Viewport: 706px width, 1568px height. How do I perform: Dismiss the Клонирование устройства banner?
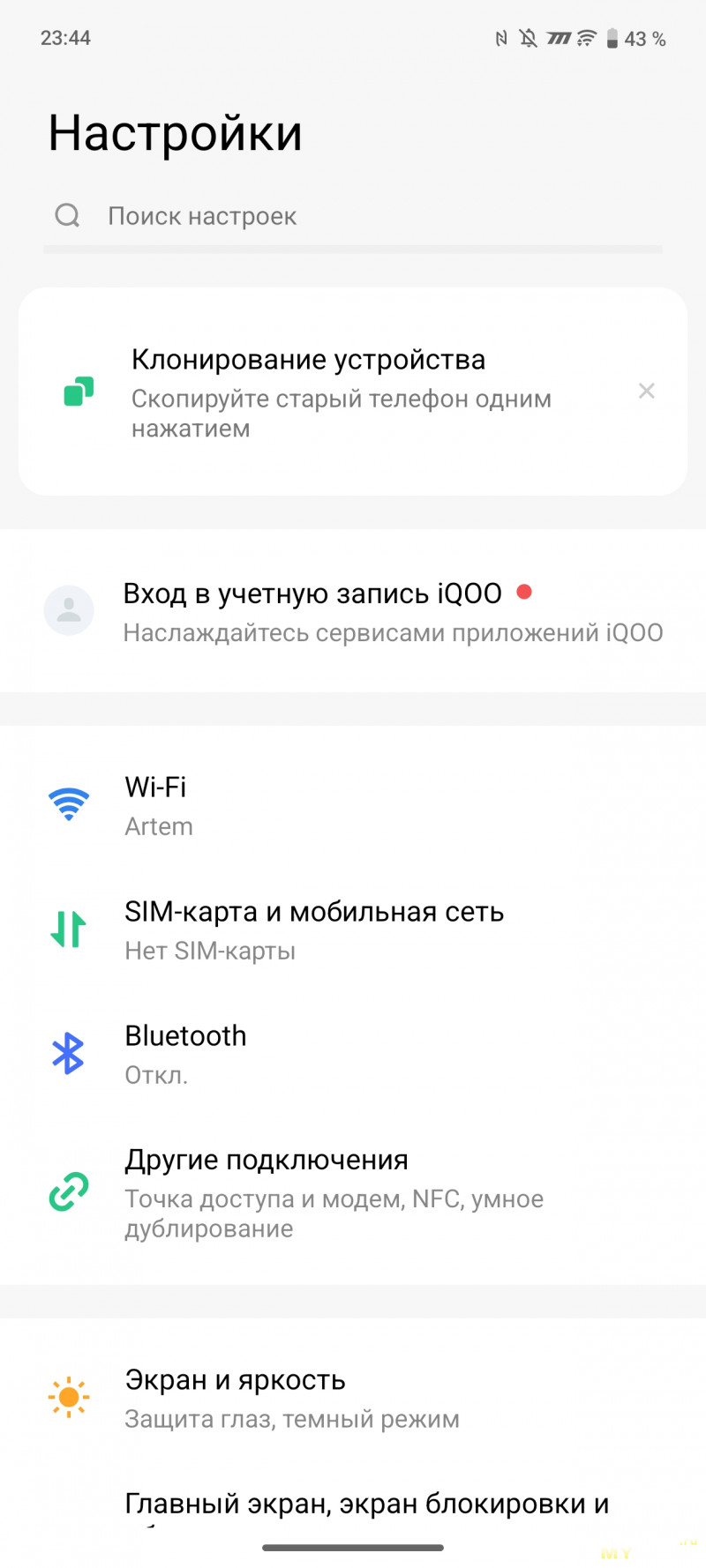[646, 391]
